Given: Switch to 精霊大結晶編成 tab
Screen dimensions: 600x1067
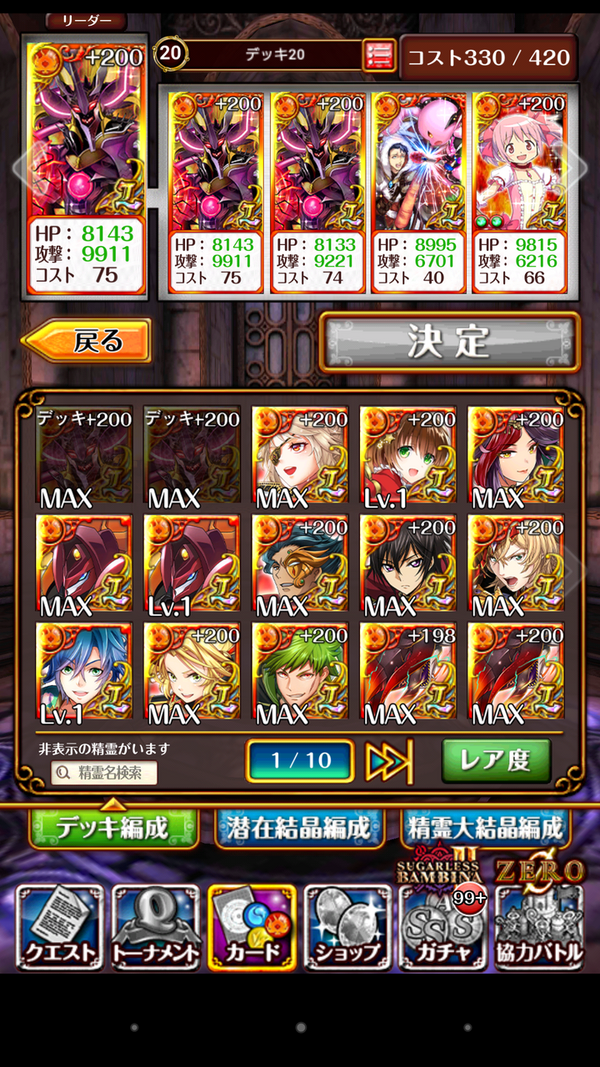Looking at the screenshot, I should tap(485, 827).
